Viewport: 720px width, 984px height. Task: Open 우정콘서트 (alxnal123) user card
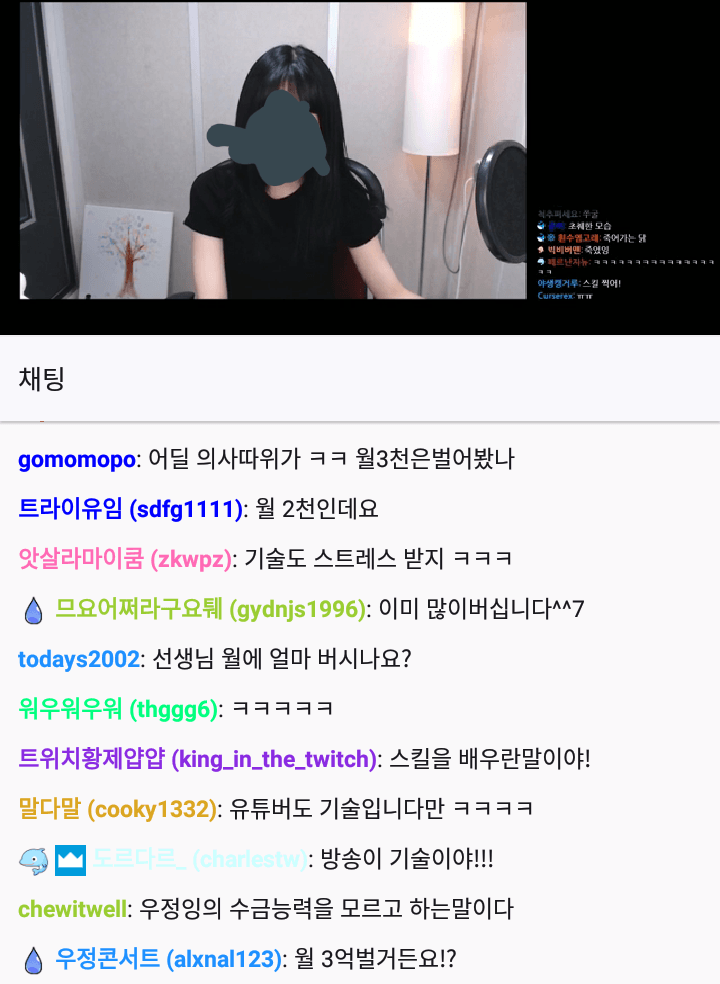tap(166, 959)
